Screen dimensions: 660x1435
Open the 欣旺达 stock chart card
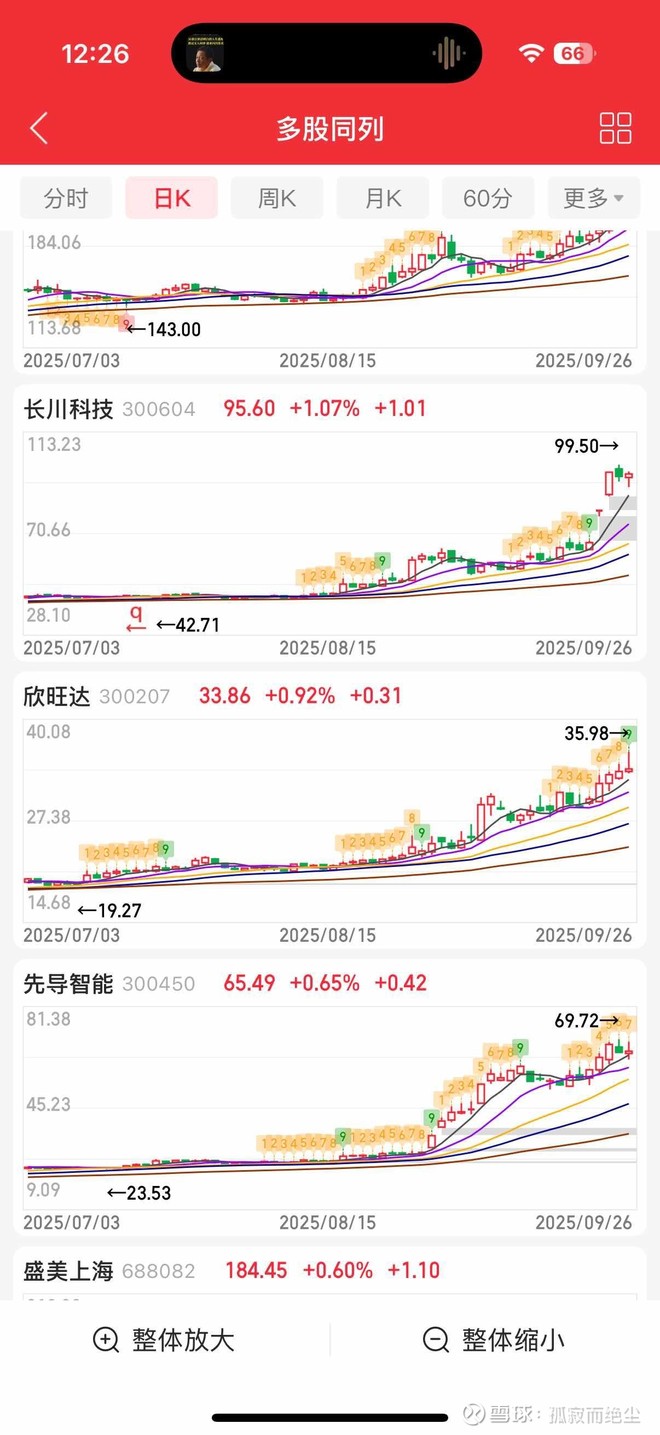(329, 810)
